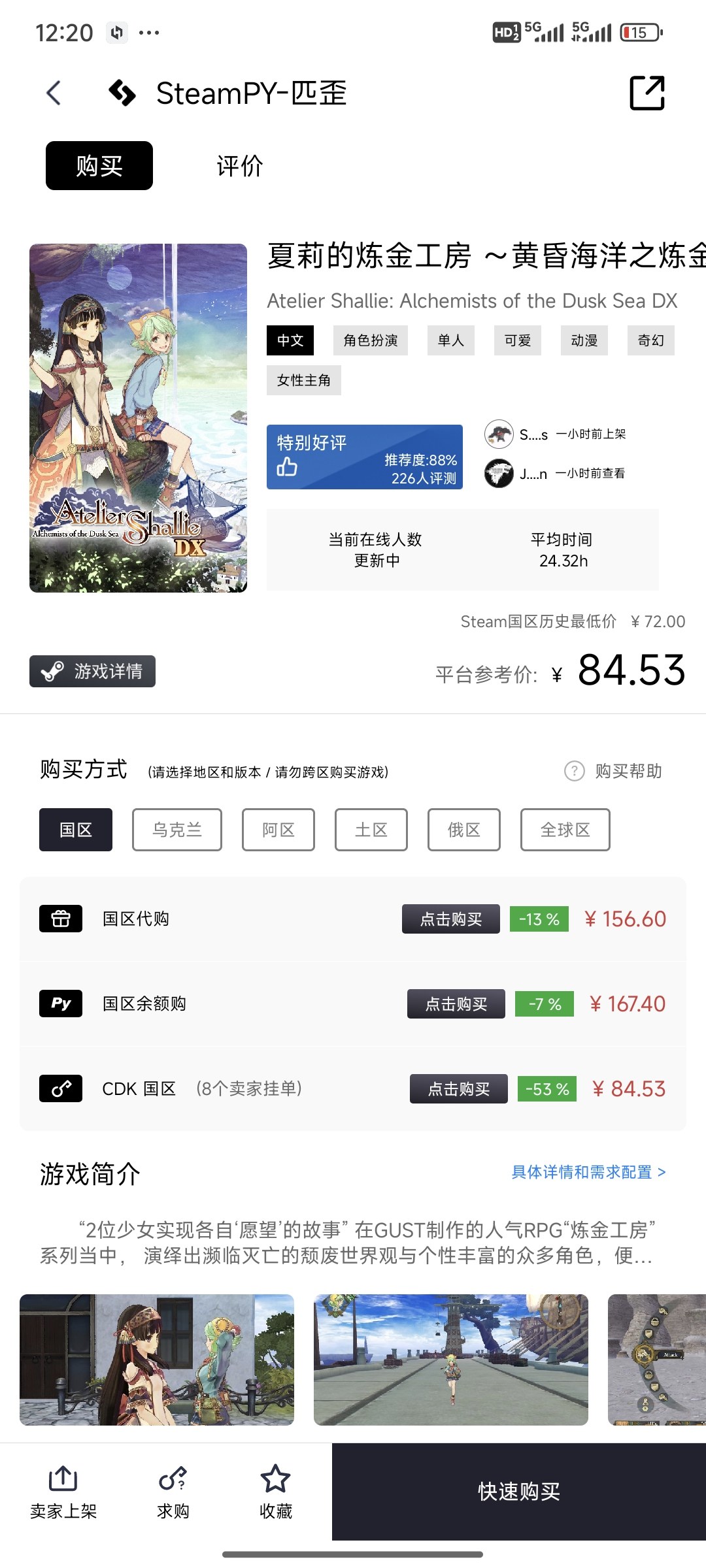Open 购买帮助 help
Screen dimensions: 706x1568
coord(614,771)
